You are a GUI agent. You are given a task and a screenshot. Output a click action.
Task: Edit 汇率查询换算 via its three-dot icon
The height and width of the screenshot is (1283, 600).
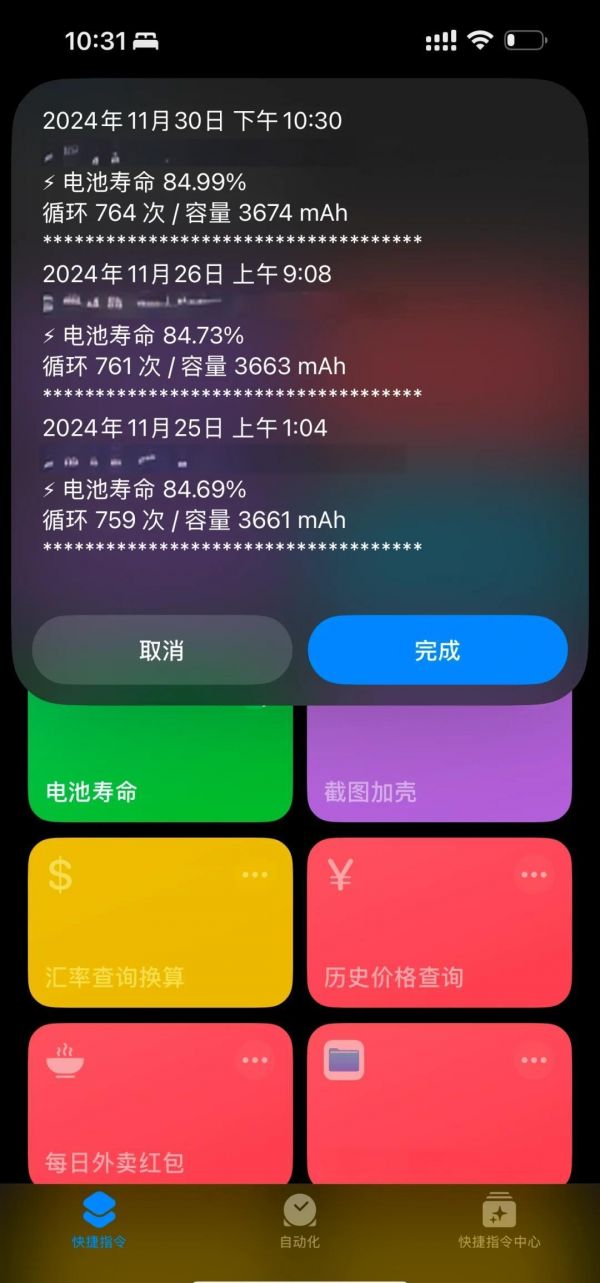point(255,875)
